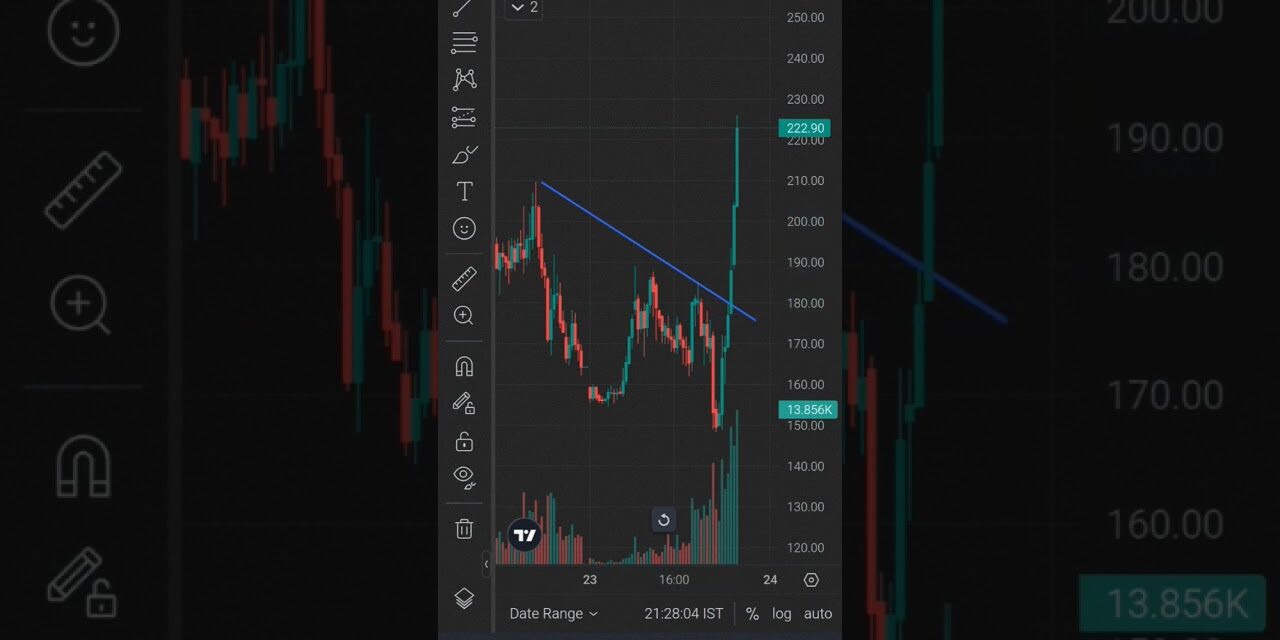
Task: Expand the indicators legend showing 2
Action: click(x=524, y=8)
